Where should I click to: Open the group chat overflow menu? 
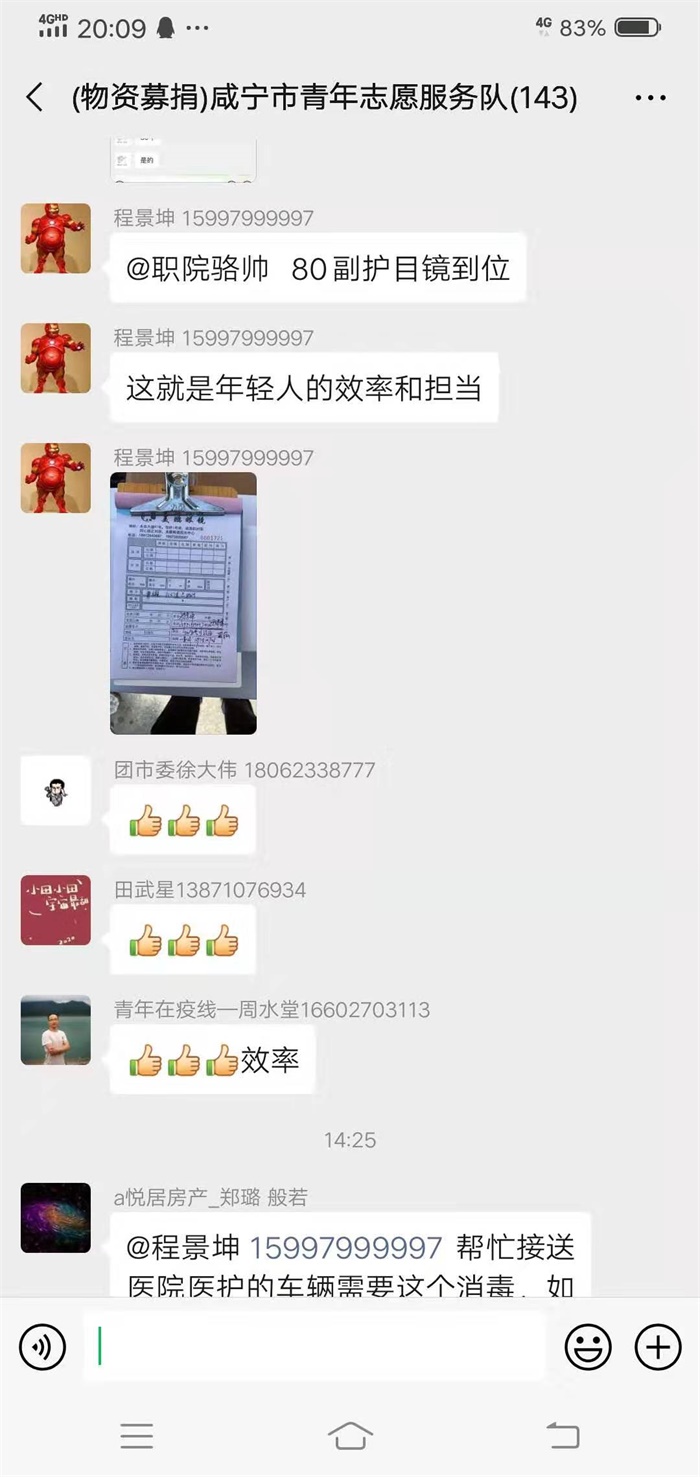pos(650,97)
